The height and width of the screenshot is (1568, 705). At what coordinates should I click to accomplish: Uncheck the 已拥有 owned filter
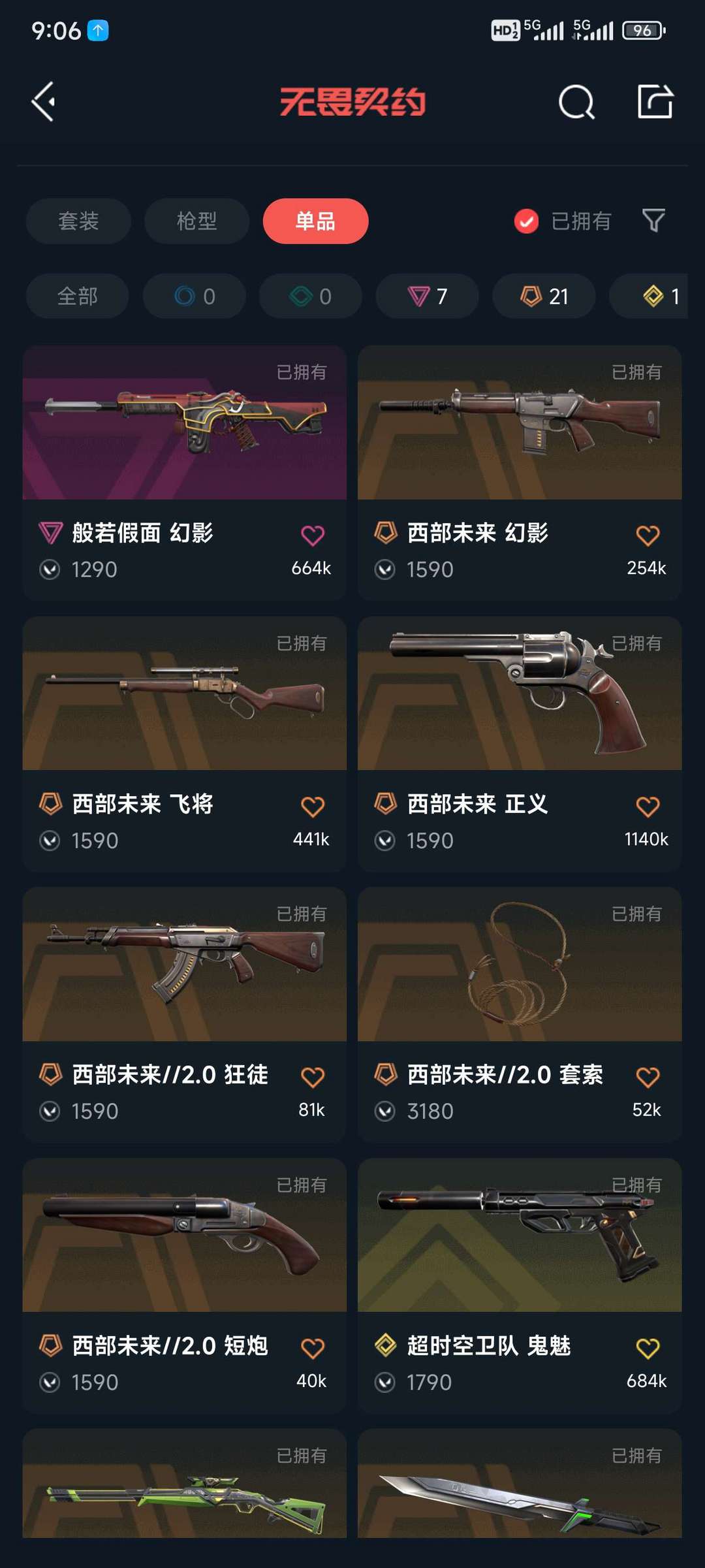tap(562, 221)
